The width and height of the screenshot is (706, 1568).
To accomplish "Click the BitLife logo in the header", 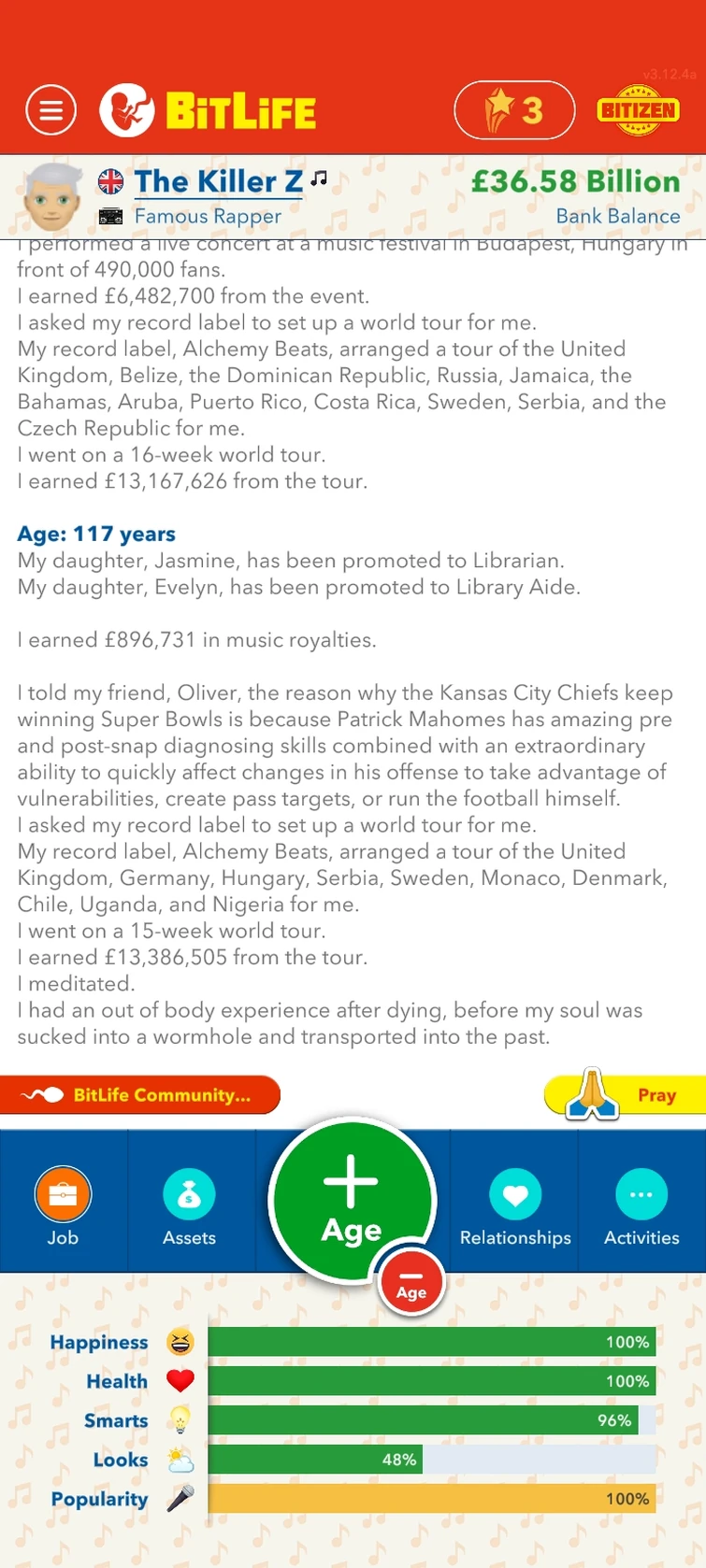I will click(x=208, y=109).
